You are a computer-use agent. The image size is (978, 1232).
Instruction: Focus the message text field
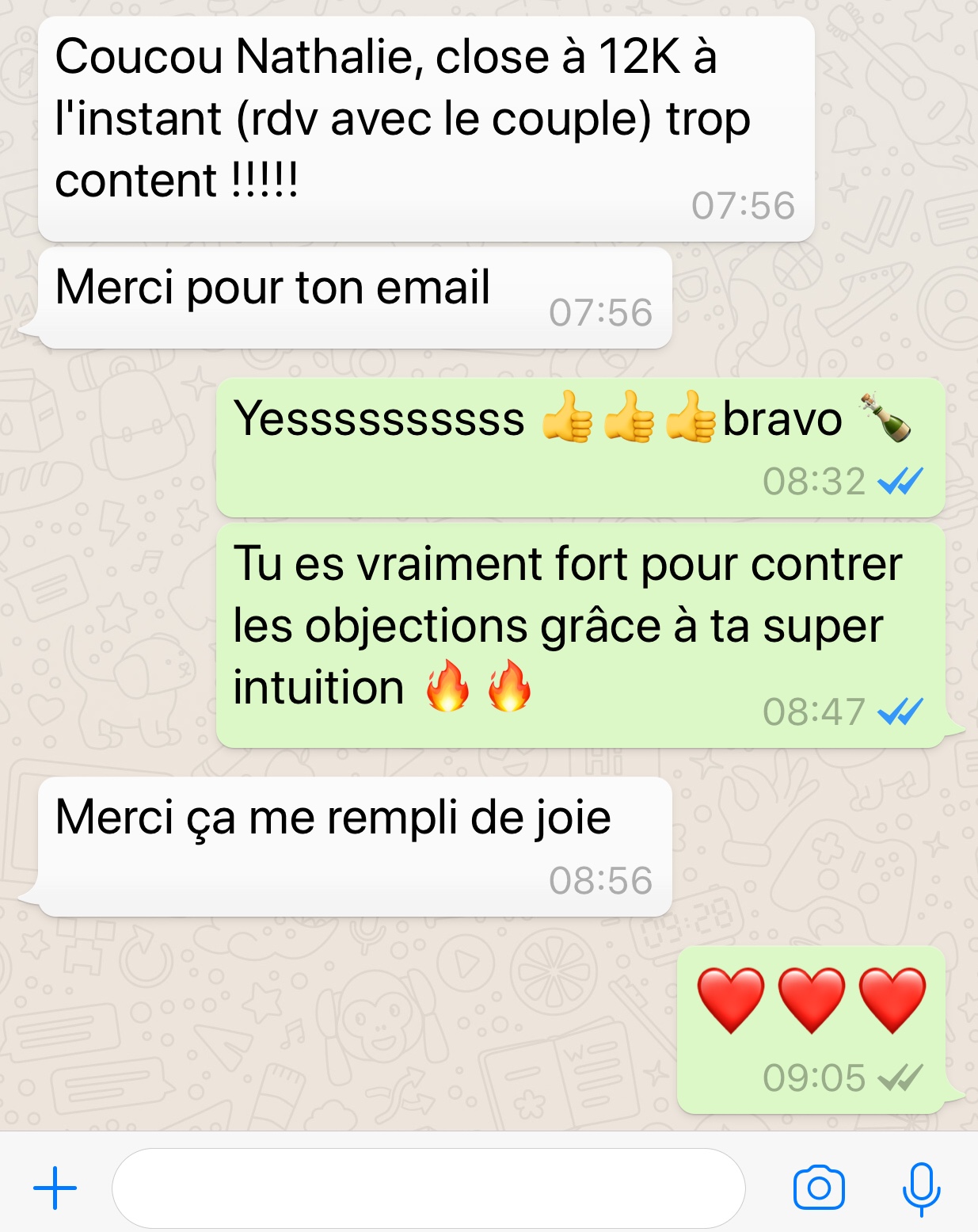(x=428, y=1188)
